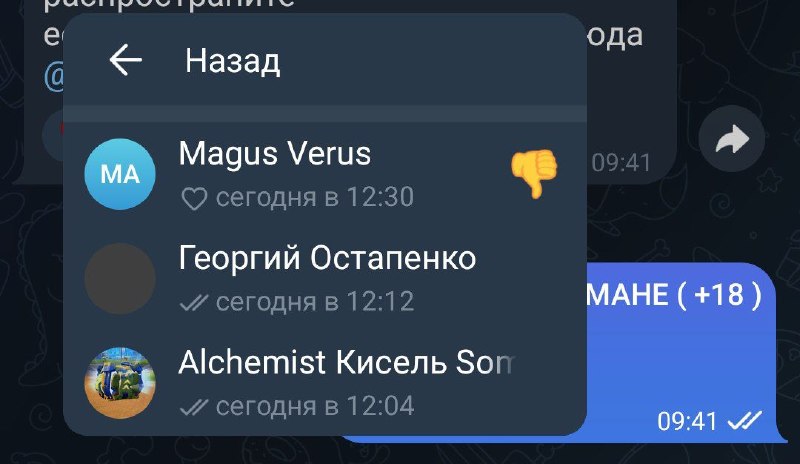Open Георгий Остапенко's profile row

click(x=325, y=279)
